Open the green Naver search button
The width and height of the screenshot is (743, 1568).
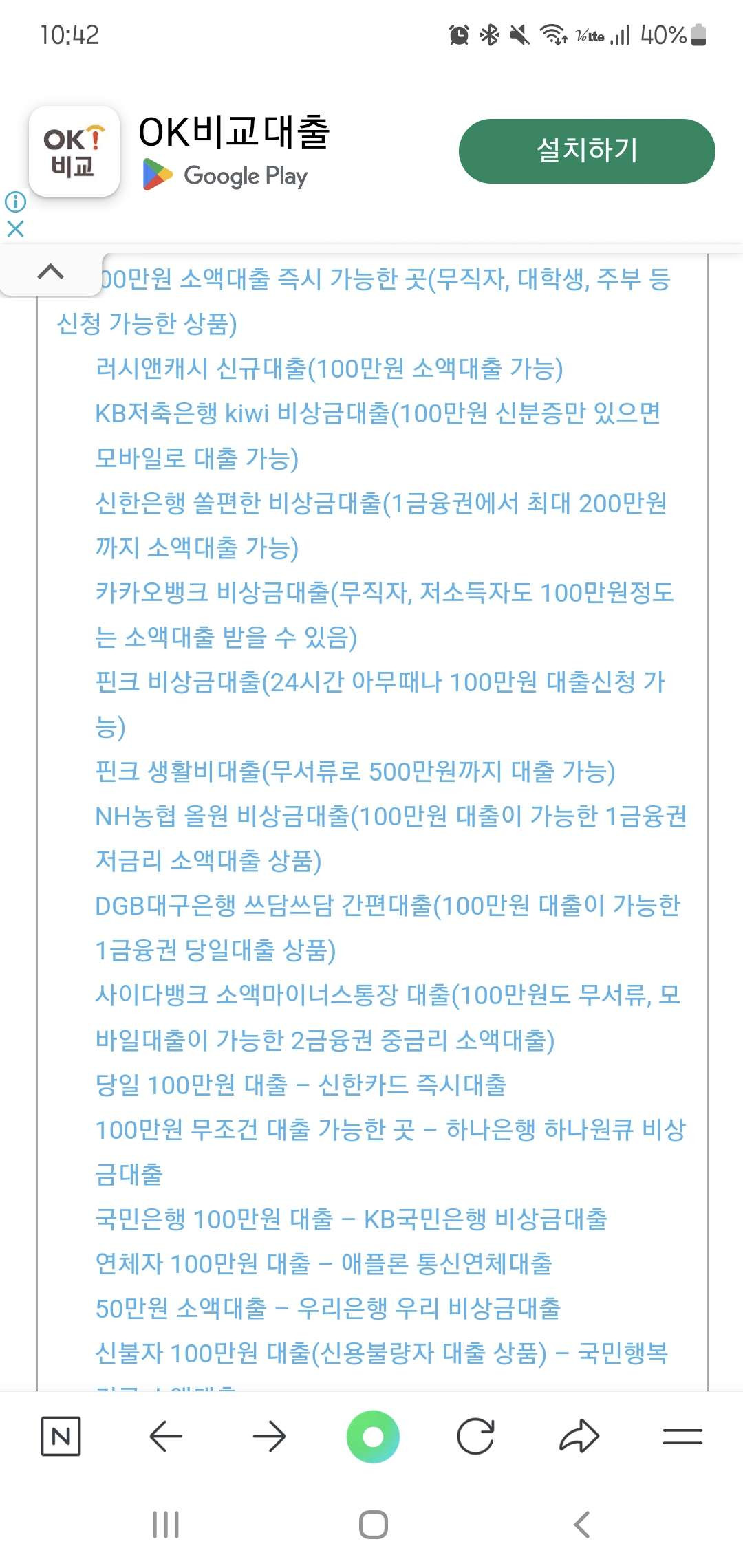pos(373,1437)
